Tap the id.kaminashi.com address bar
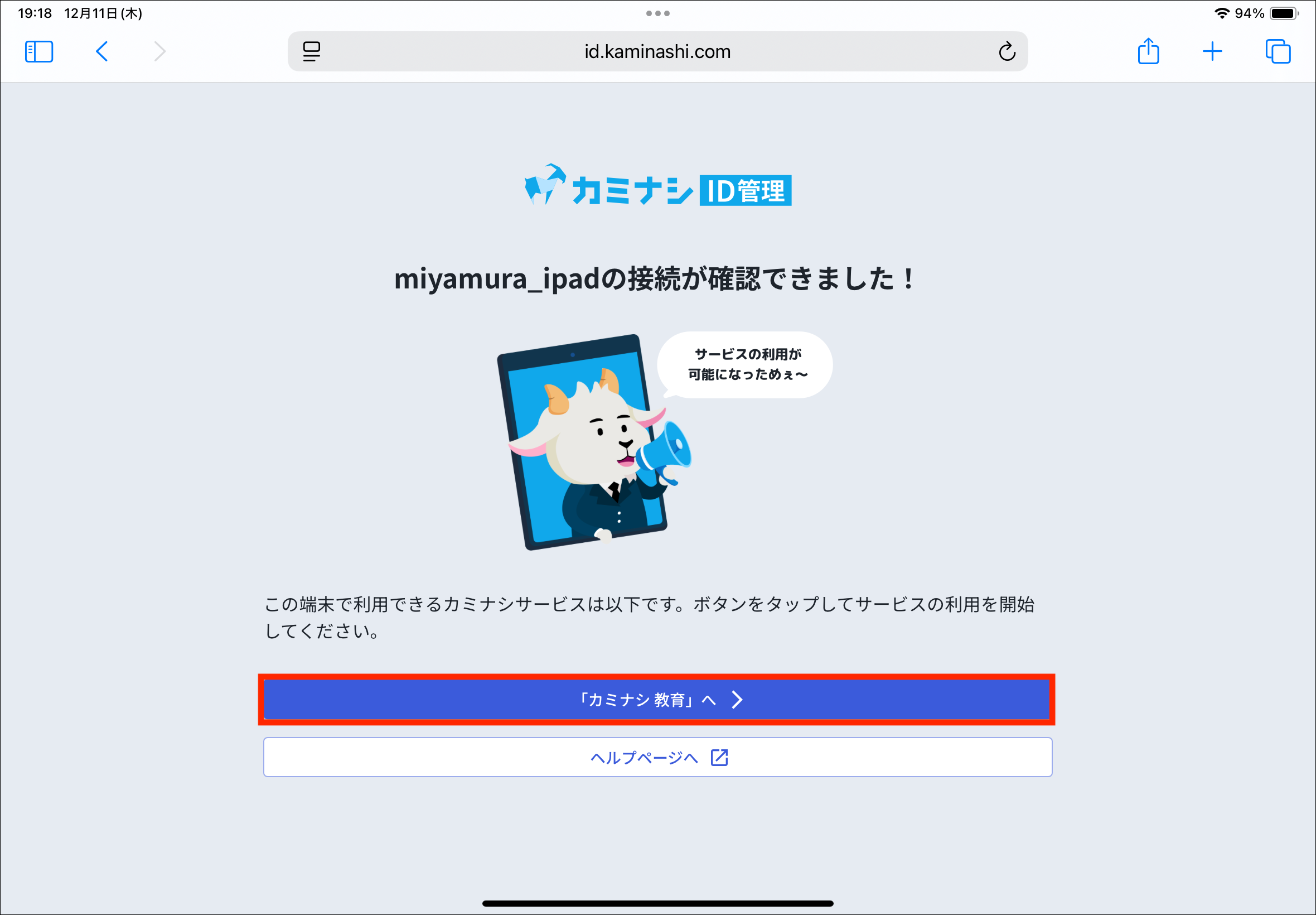Image resolution: width=1316 pixels, height=915 pixels. [656, 51]
